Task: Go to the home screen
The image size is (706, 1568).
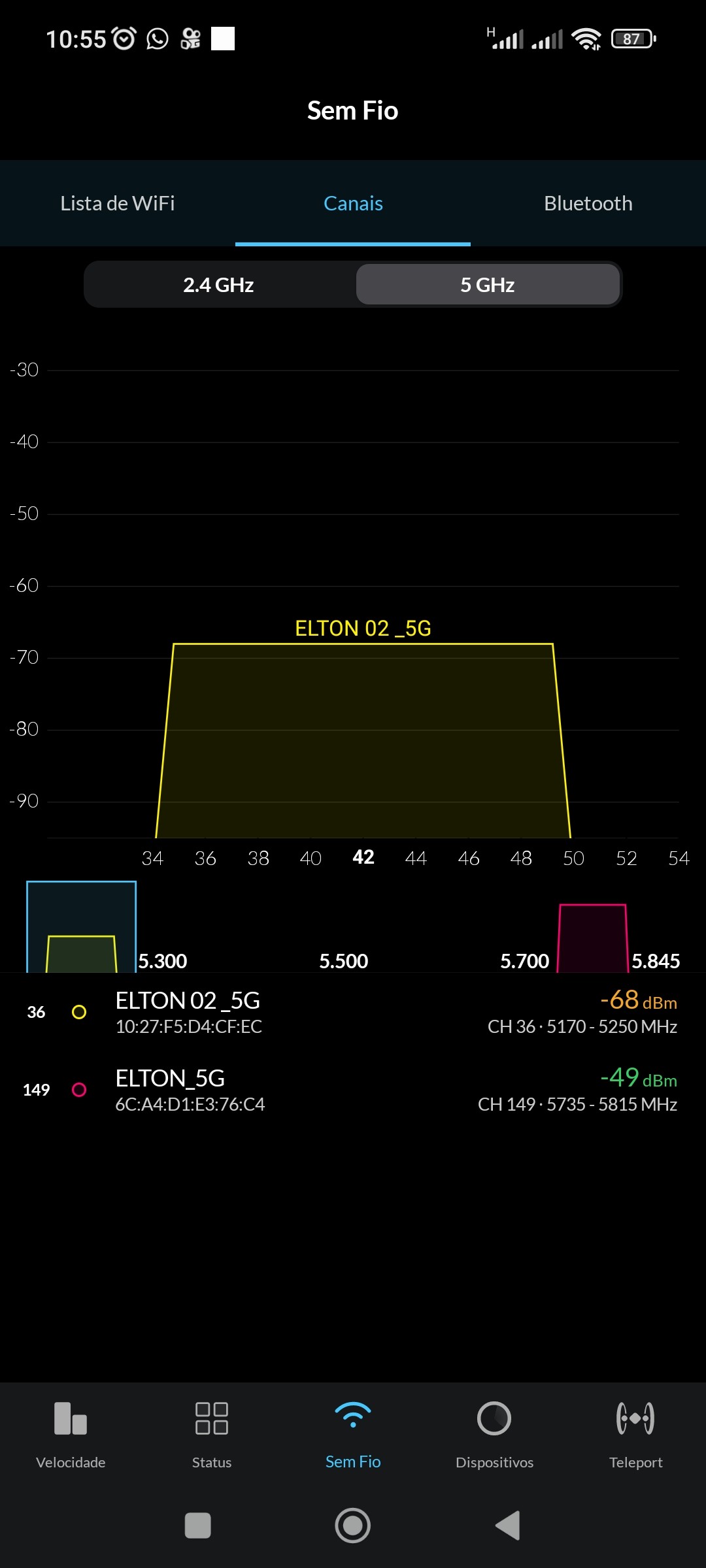Action: pos(353,1526)
